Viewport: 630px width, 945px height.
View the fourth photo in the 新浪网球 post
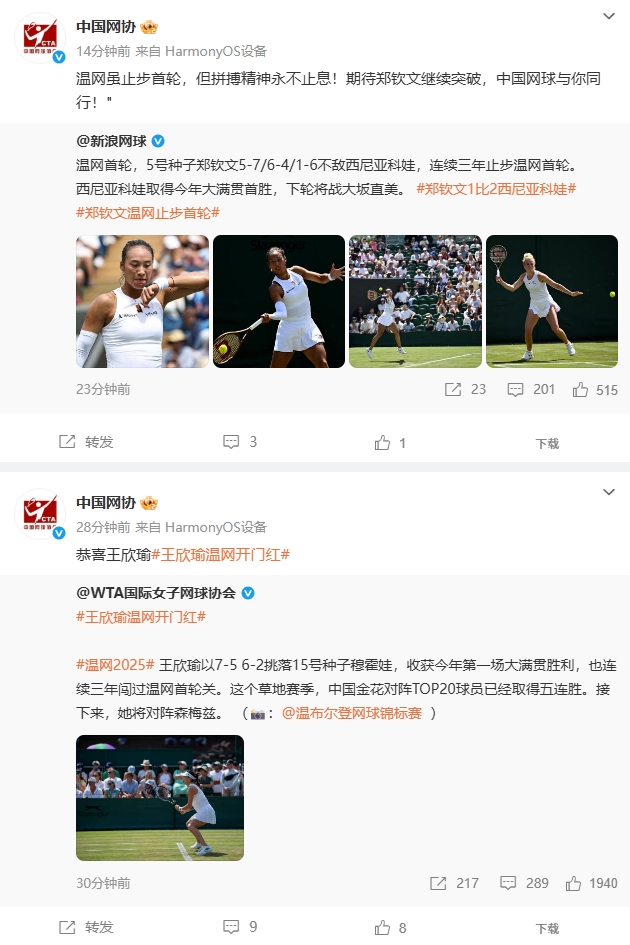click(551, 301)
